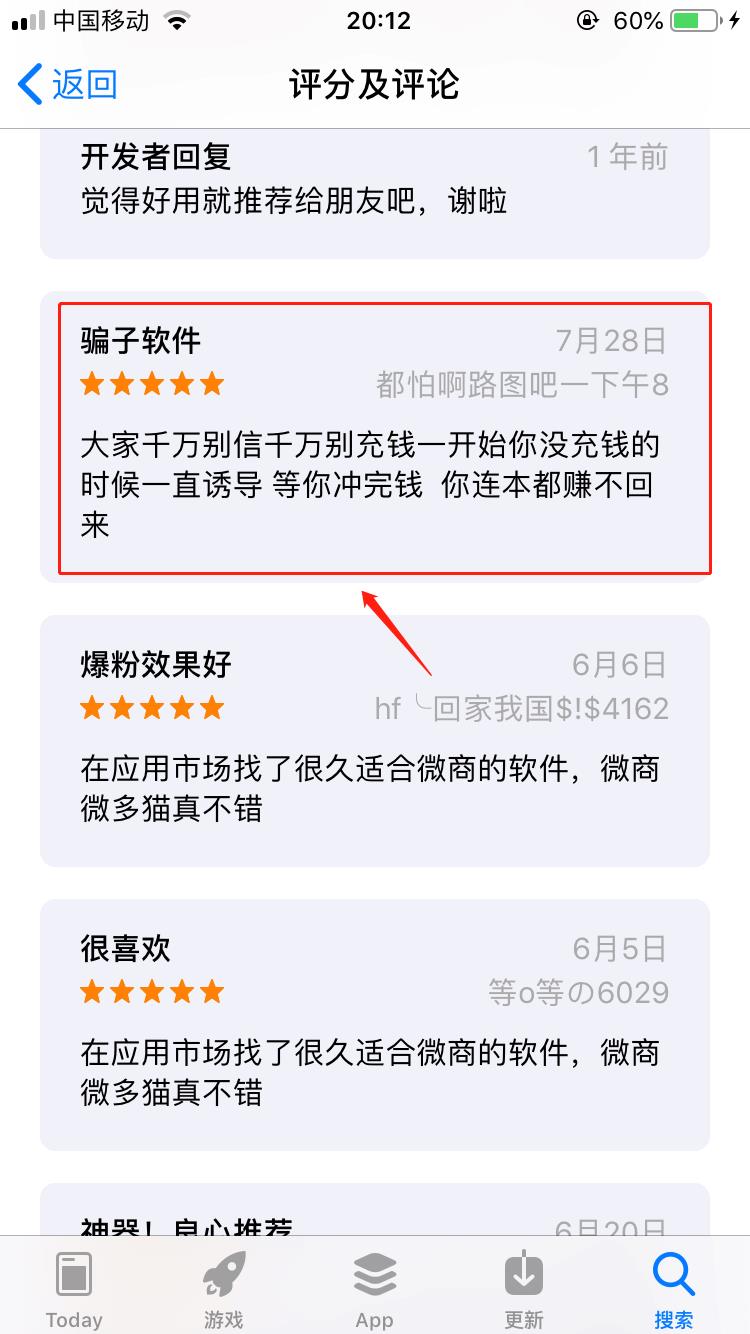Switch to the 游戏 tab

(223, 1288)
